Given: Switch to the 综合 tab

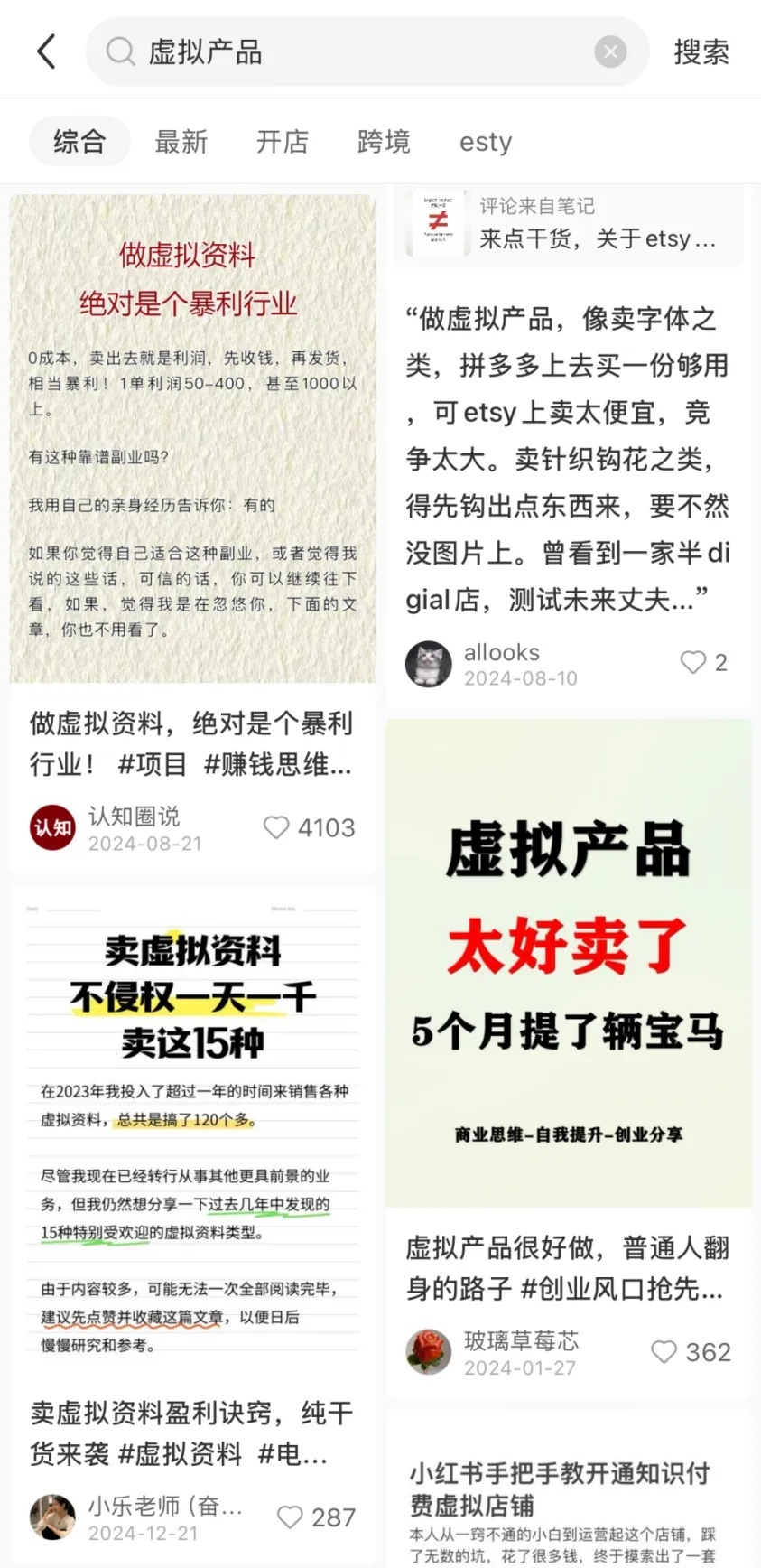Looking at the screenshot, I should 79,141.
